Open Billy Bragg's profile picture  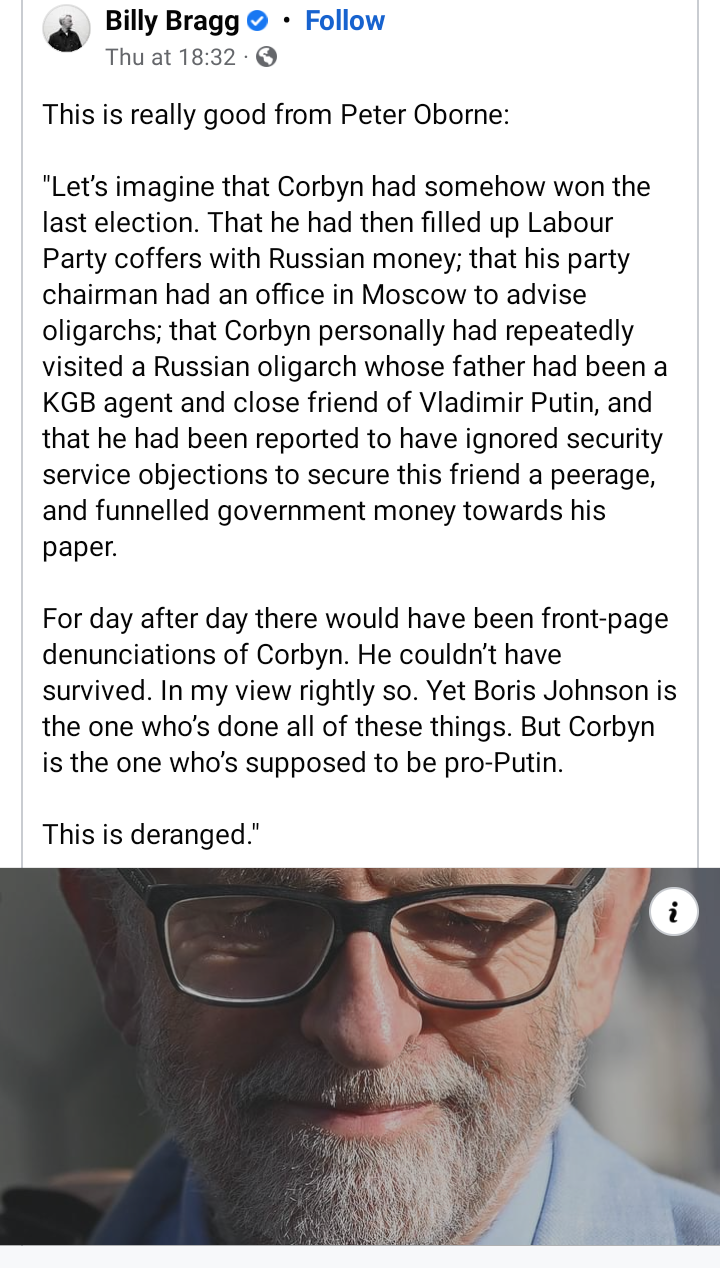(x=67, y=28)
